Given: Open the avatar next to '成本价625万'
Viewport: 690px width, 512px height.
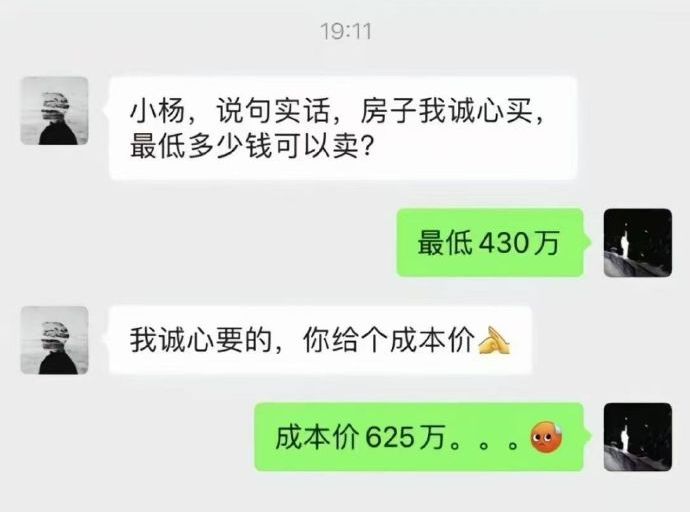Looking at the screenshot, I should click(x=637, y=437).
